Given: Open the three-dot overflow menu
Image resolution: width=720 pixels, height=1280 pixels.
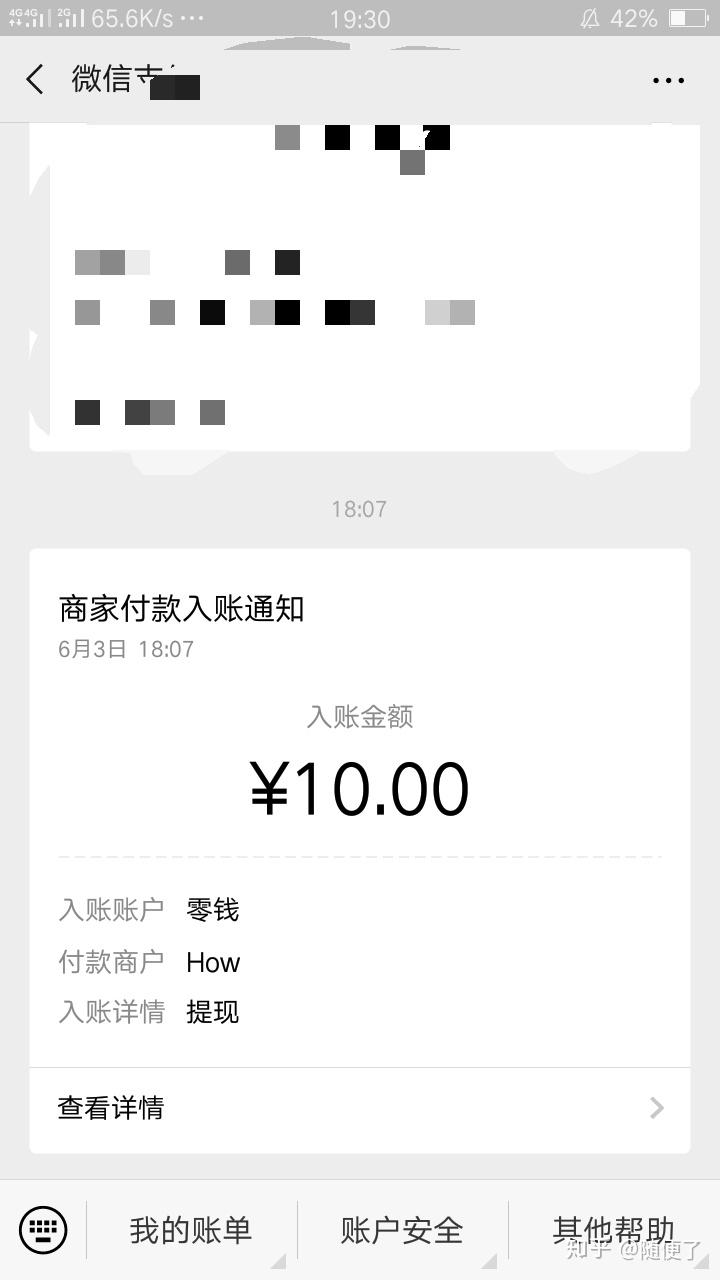Looking at the screenshot, I should (x=668, y=81).
